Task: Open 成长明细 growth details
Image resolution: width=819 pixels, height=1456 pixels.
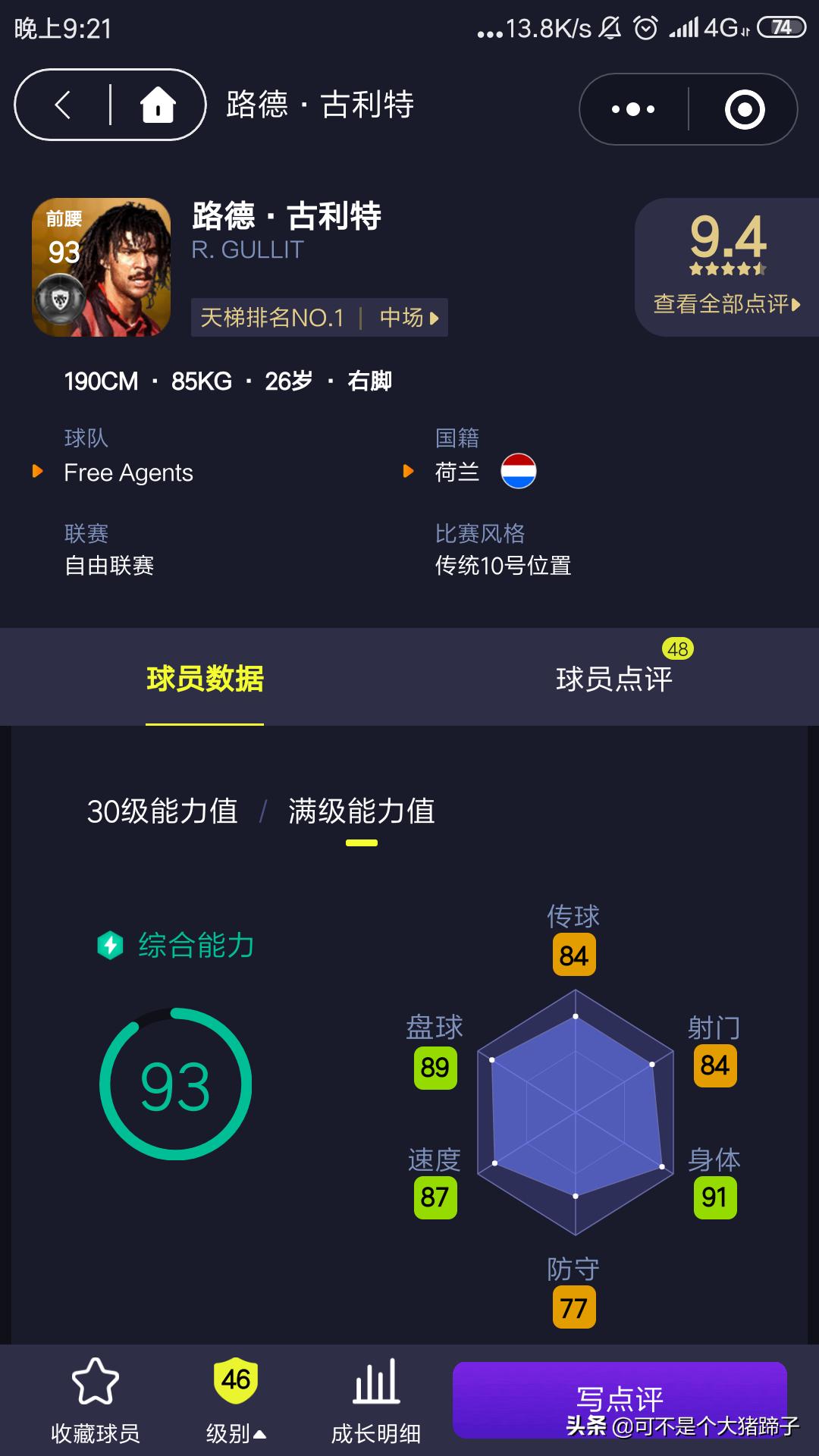Action: (376, 1400)
